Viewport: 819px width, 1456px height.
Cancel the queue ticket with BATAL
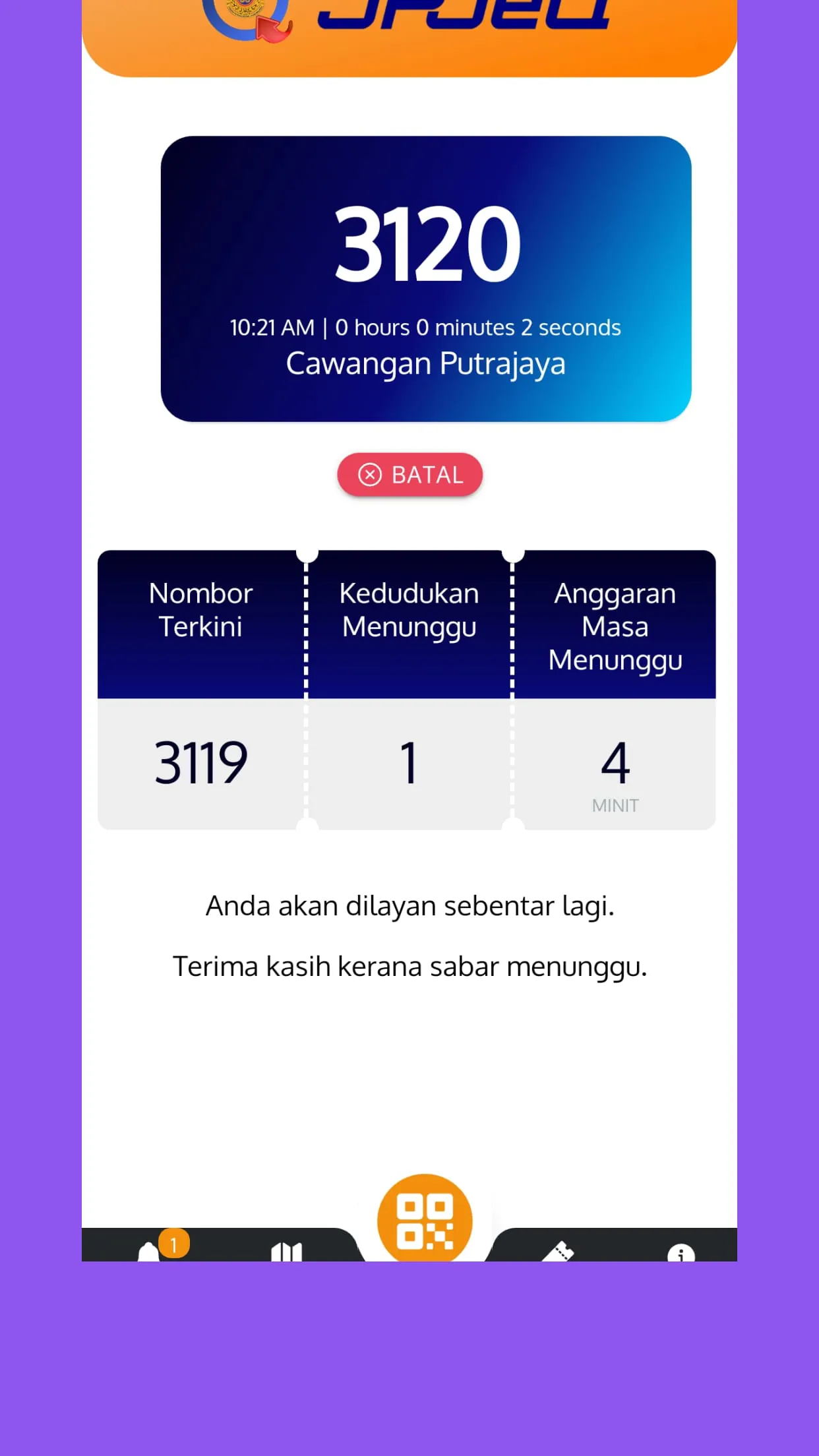[x=409, y=475]
